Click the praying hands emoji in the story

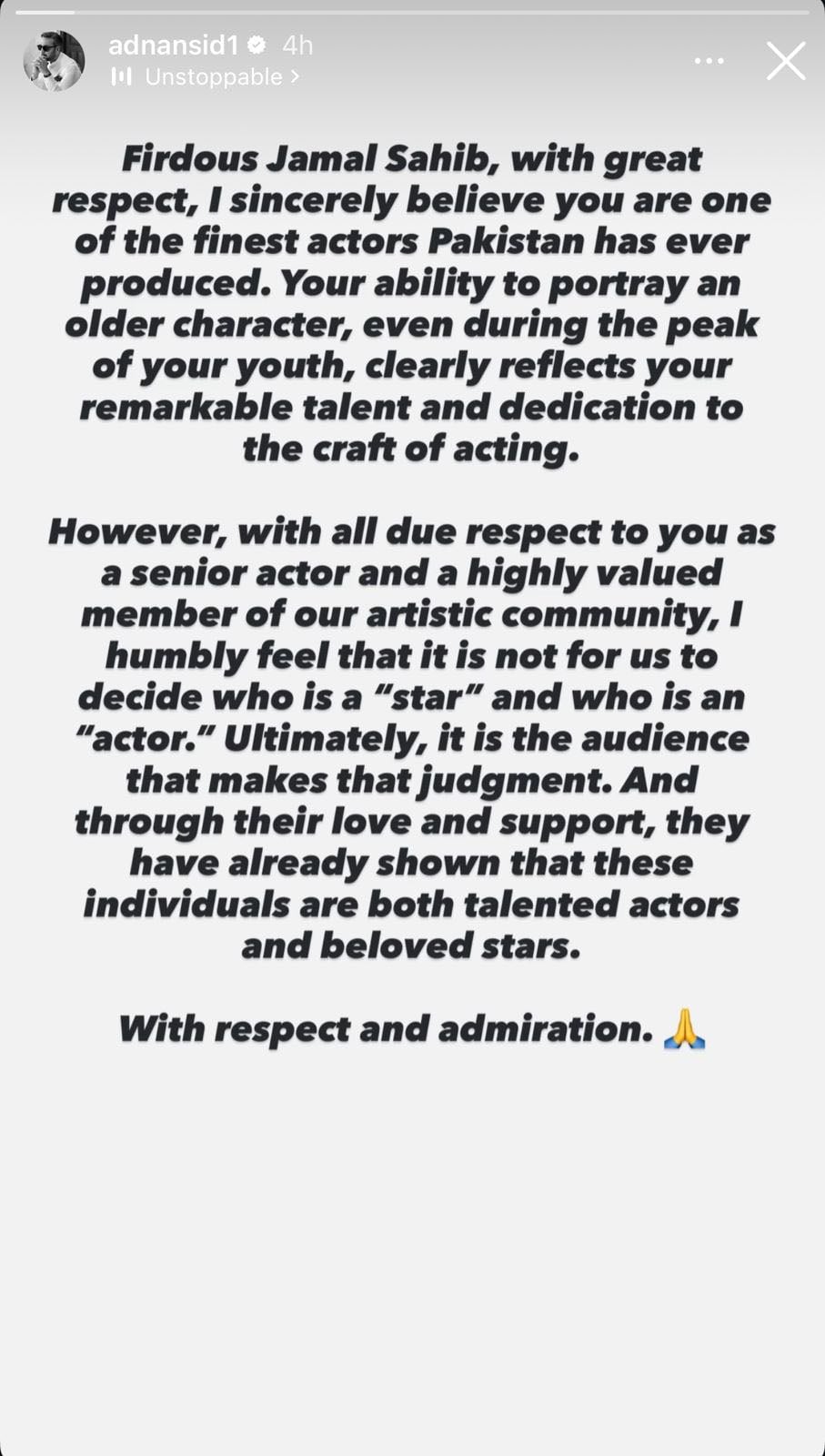point(686,1028)
